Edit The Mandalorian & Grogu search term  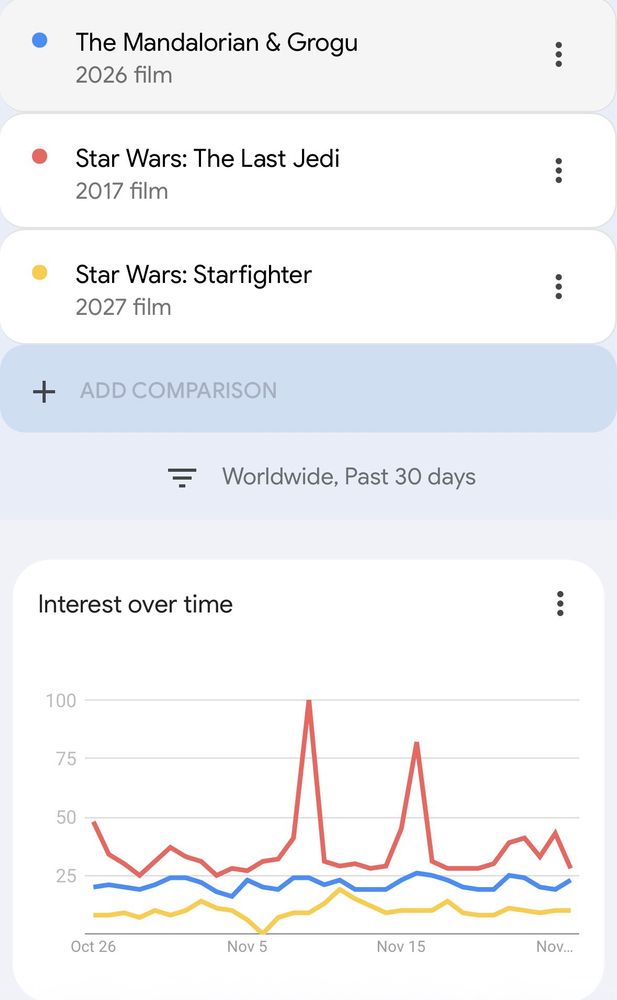point(216,56)
